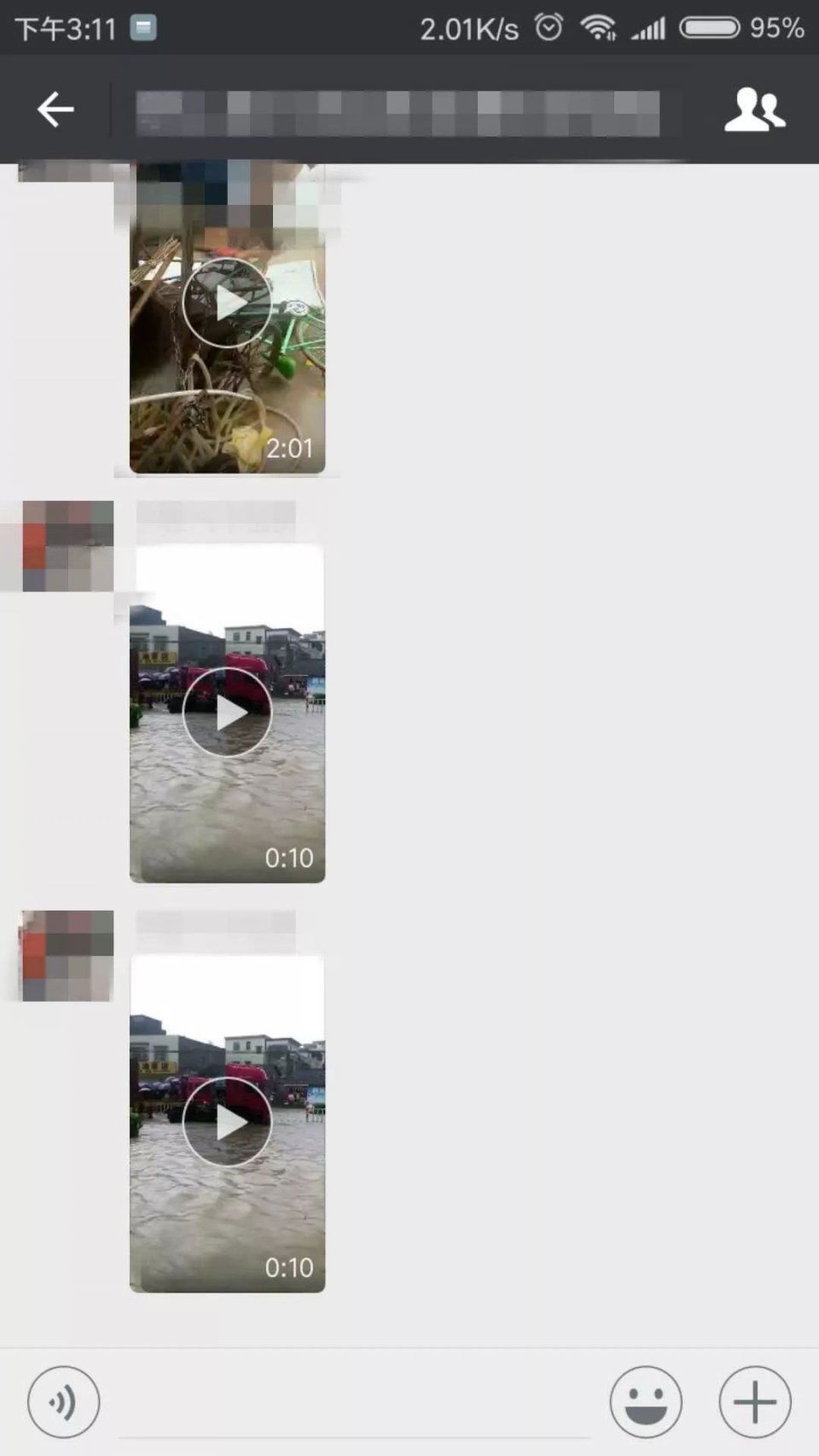Click the battery indicator in status bar
The width and height of the screenshot is (819, 1456).
(x=711, y=27)
